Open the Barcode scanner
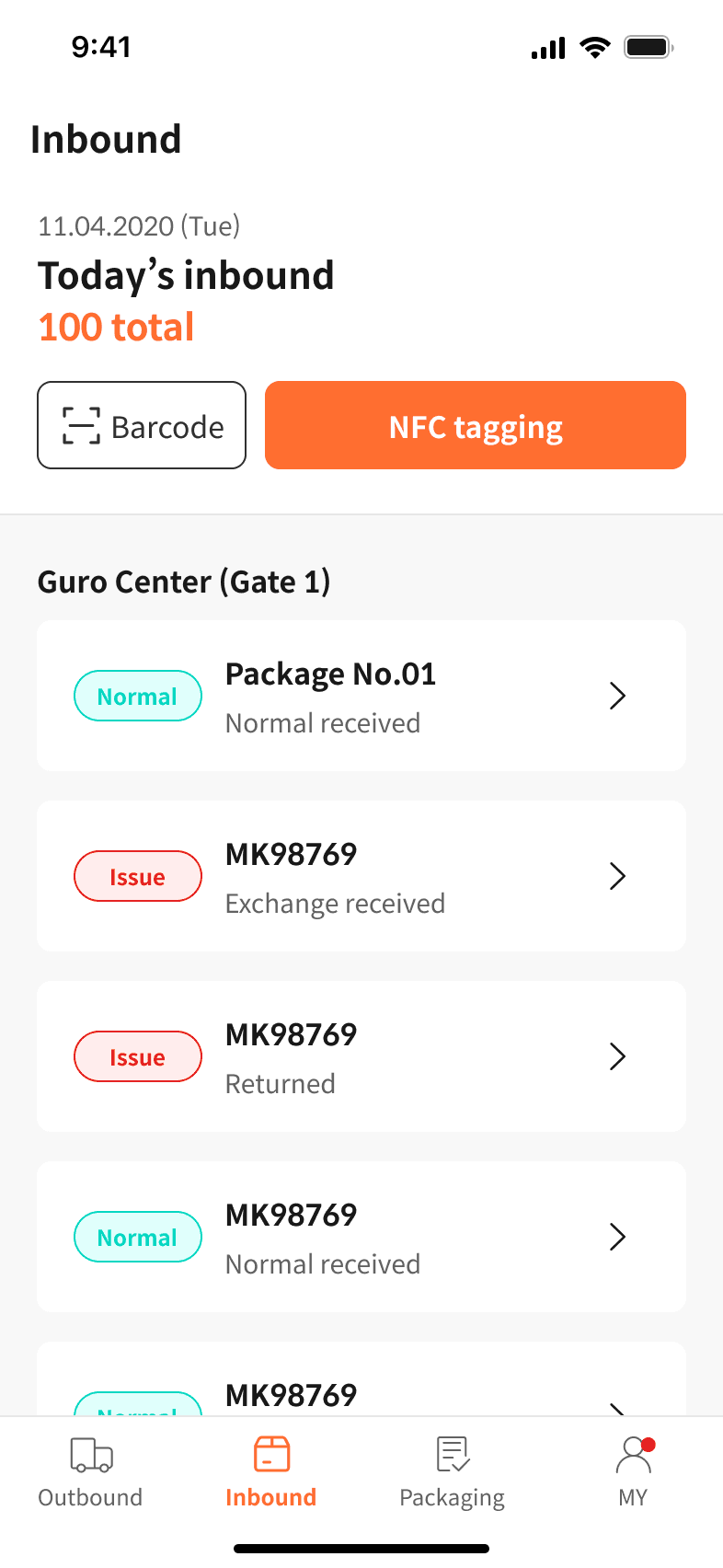This screenshot has height=1568, width=723. tap(142, 425)
